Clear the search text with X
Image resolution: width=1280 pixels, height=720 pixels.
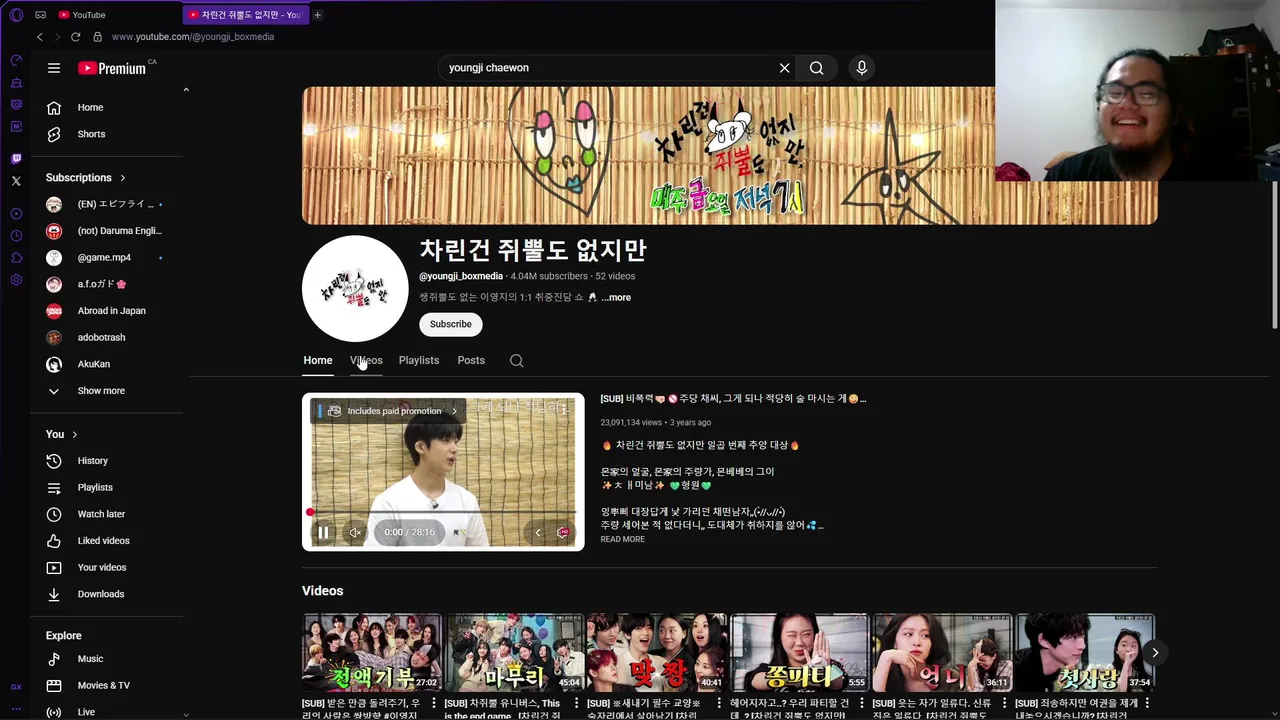[784, 68]
